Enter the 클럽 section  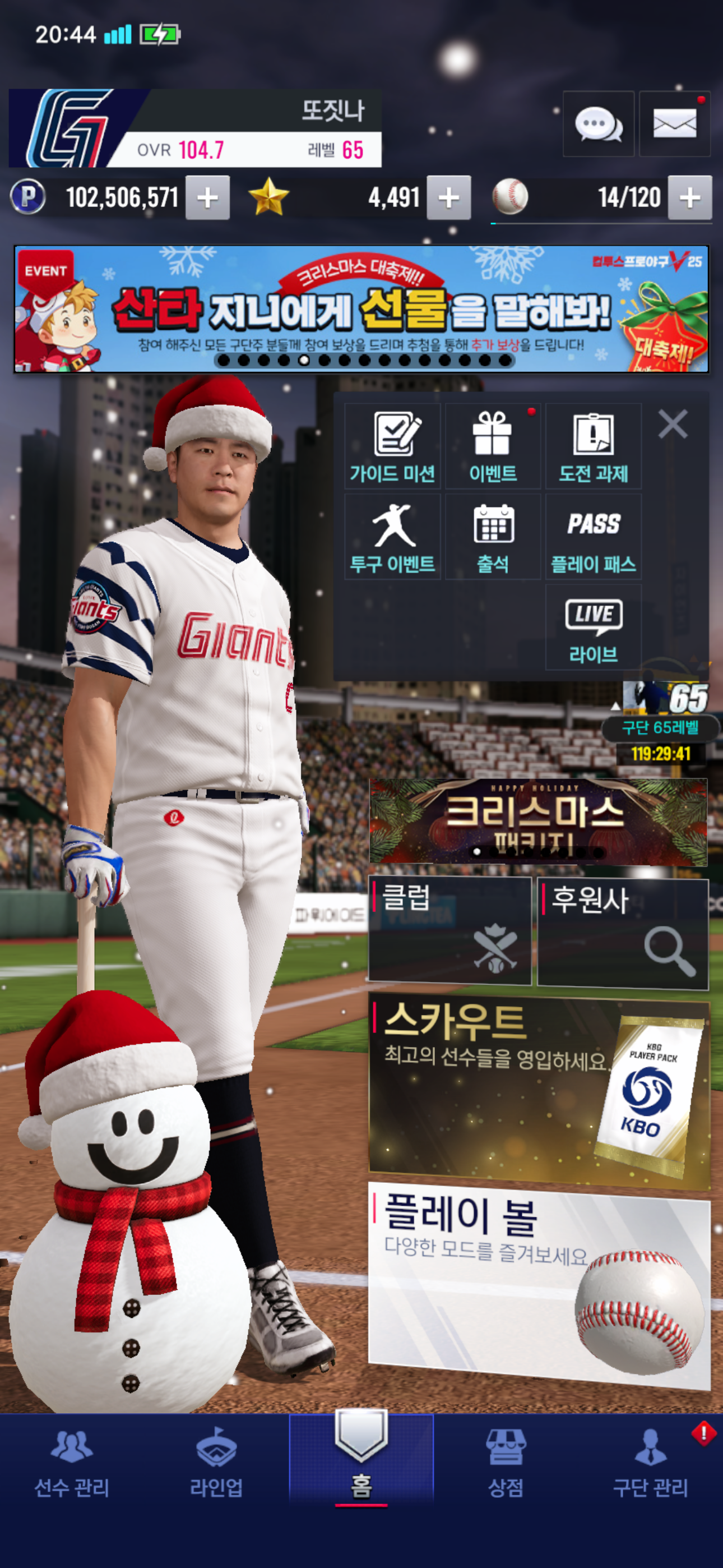tap(449, 929)
